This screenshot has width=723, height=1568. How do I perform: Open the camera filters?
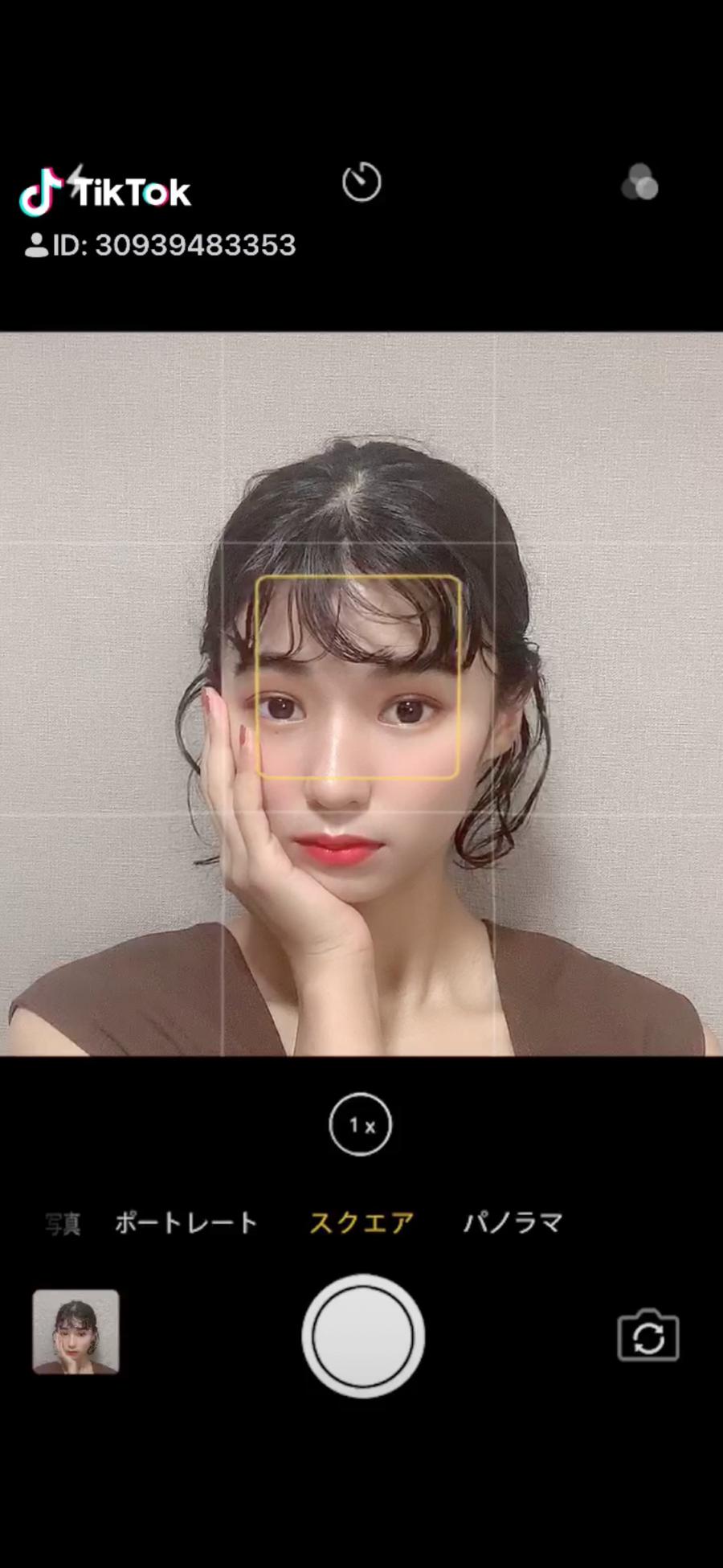click(640, 182)
